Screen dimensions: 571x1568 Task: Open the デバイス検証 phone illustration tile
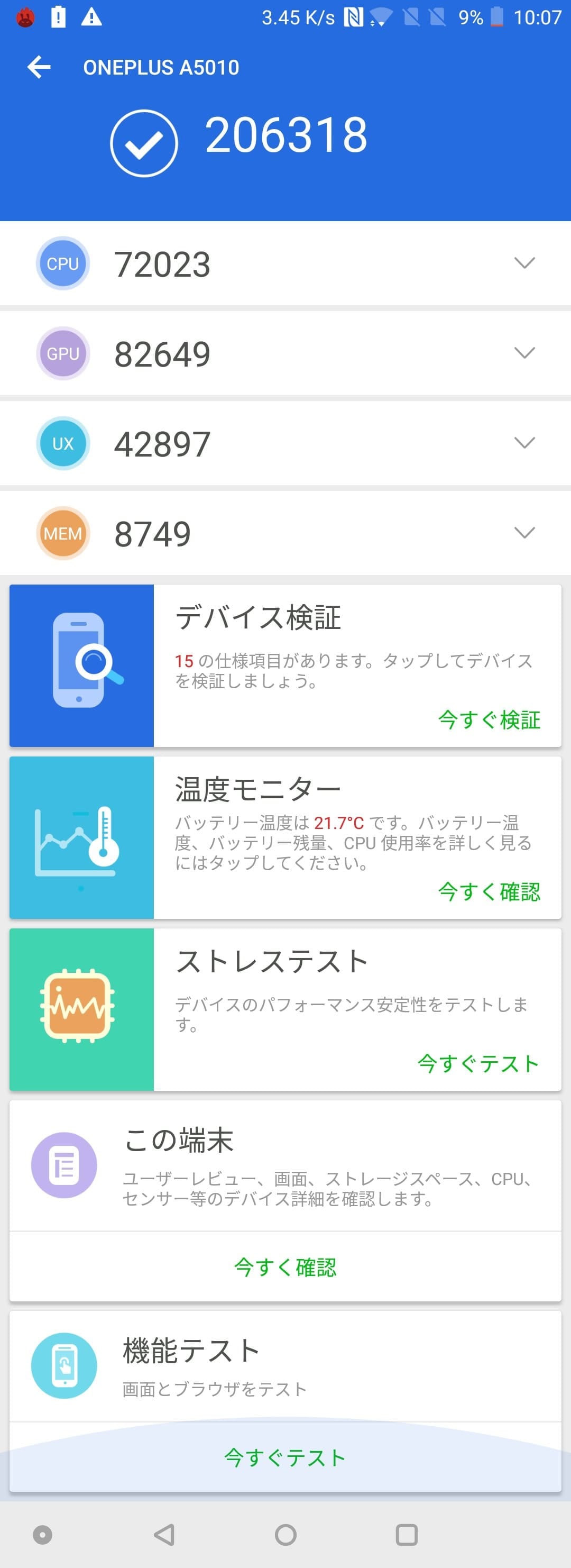(82, 666)
